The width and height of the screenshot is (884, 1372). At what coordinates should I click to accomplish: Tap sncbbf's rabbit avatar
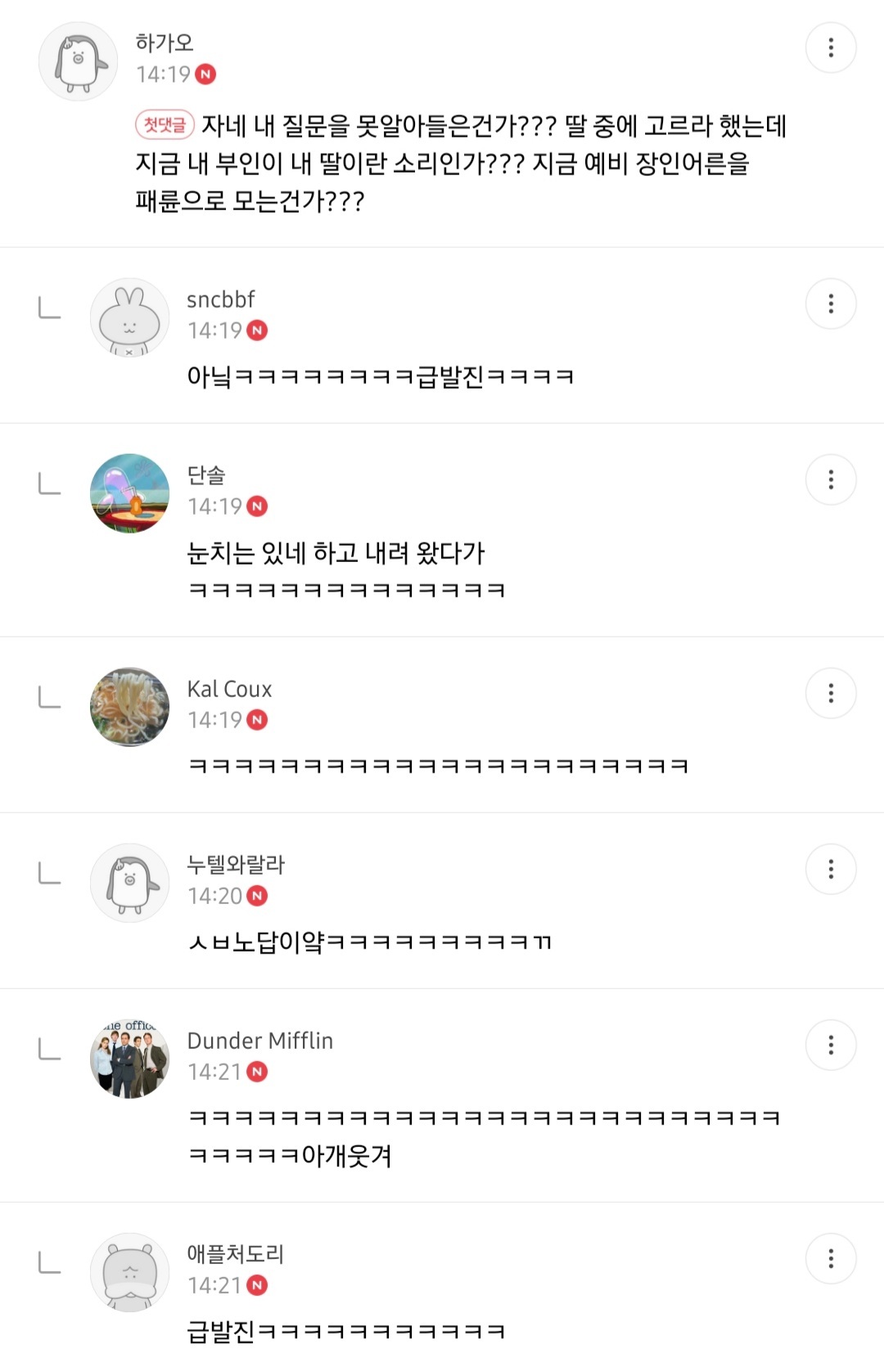(129, 318)
